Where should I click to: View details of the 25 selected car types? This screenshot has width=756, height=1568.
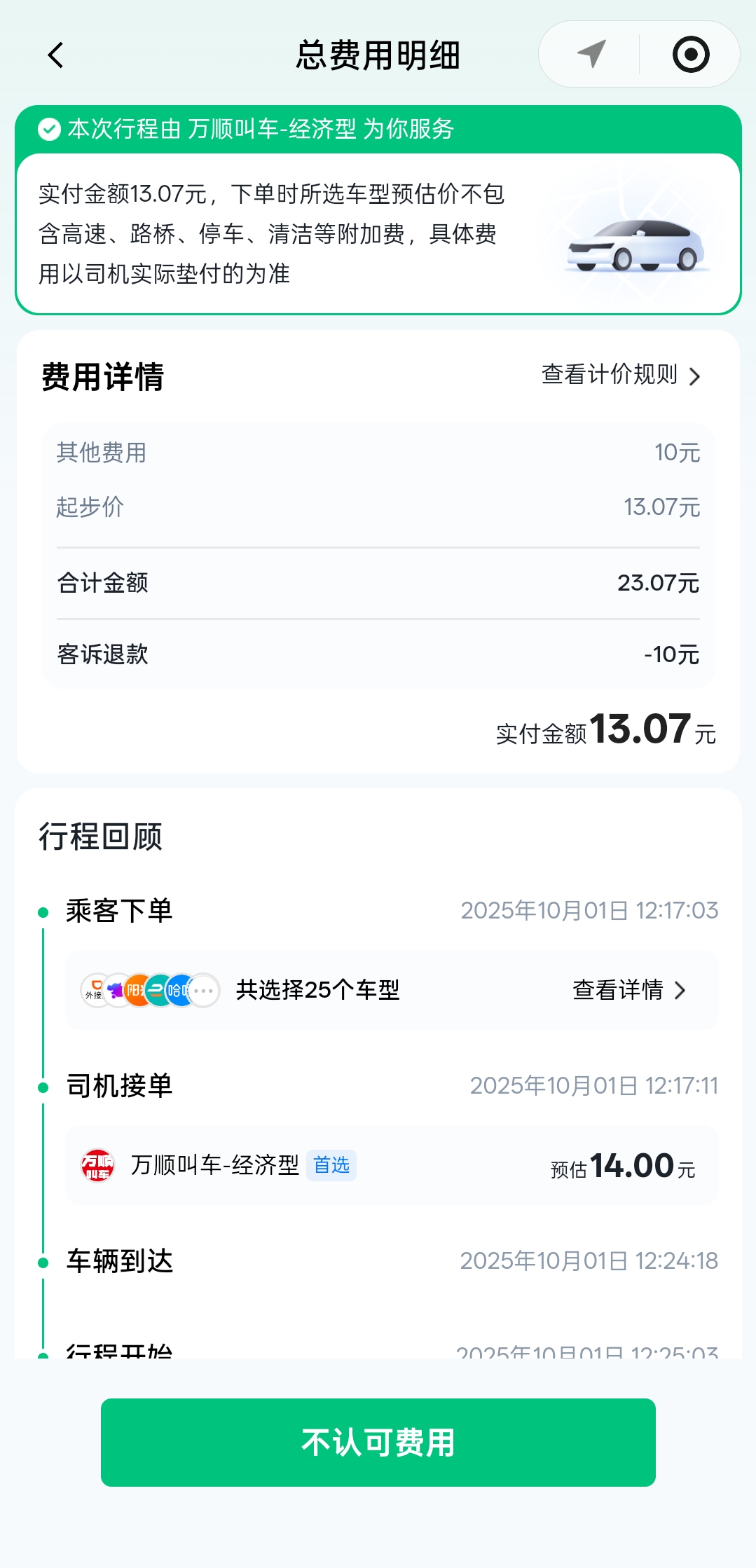click(628, 990)
